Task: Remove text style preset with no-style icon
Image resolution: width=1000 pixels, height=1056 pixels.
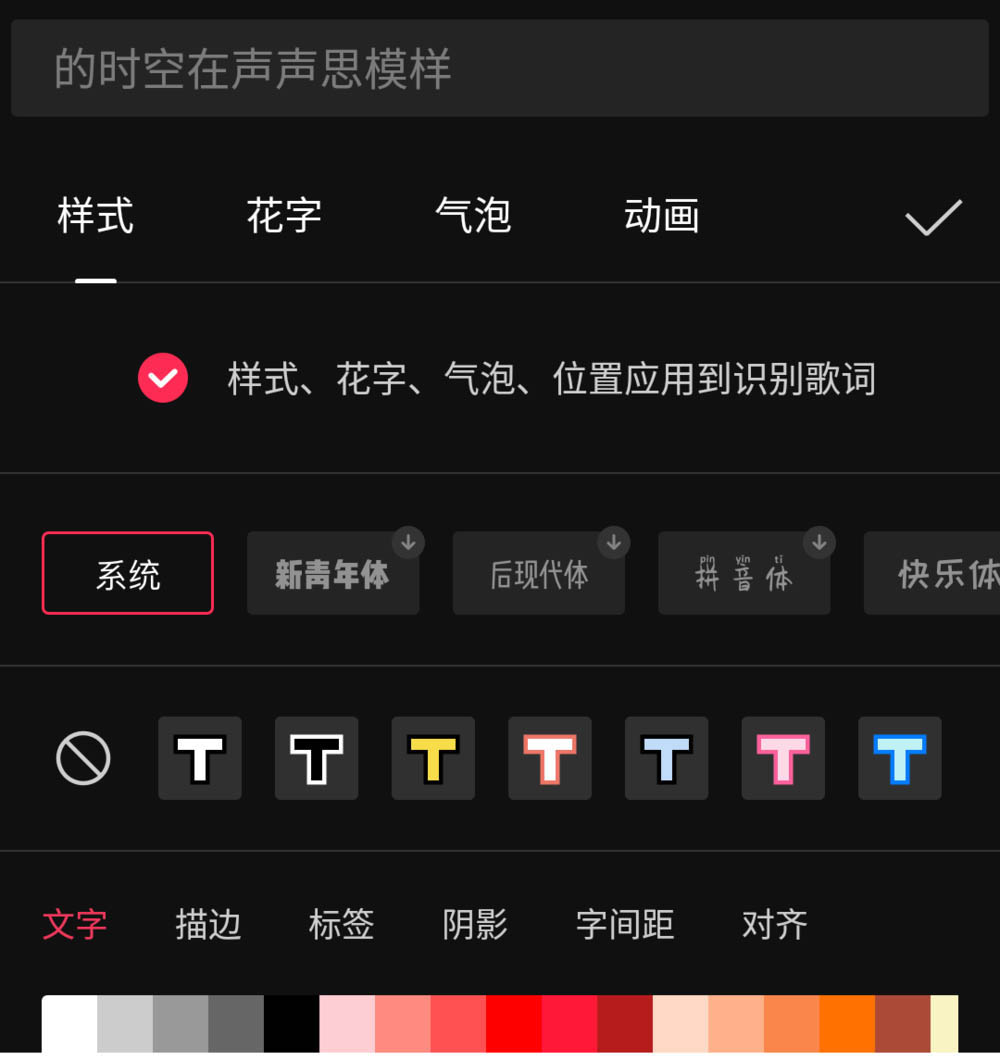Action: click(x=83, y=758)
